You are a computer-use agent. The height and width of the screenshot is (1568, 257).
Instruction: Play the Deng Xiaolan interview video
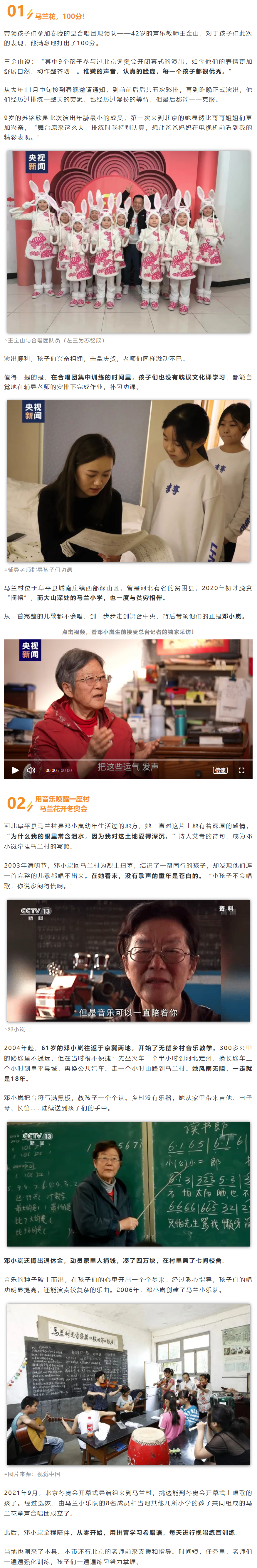(x=15, y=770)
